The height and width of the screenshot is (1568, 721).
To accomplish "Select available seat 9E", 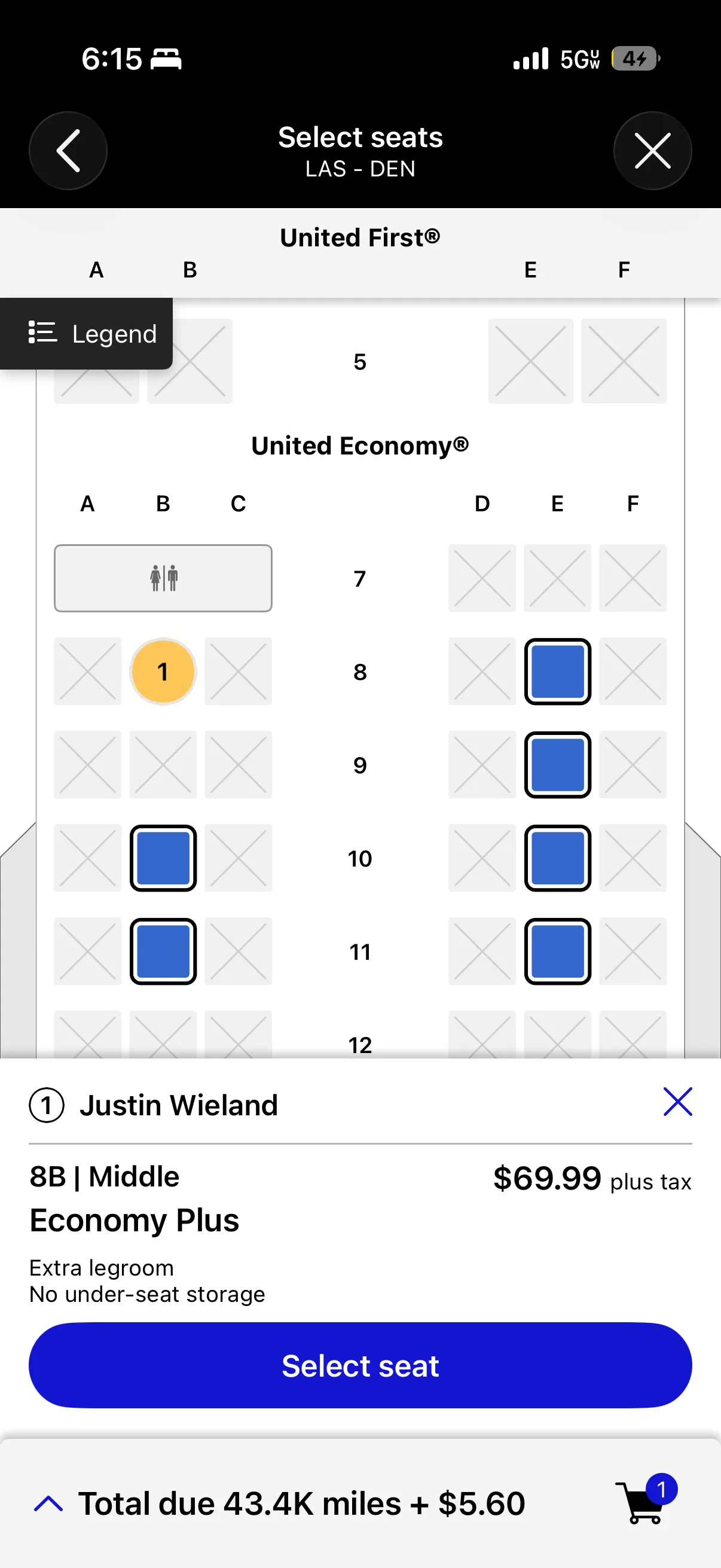I will tap(557, 764).
